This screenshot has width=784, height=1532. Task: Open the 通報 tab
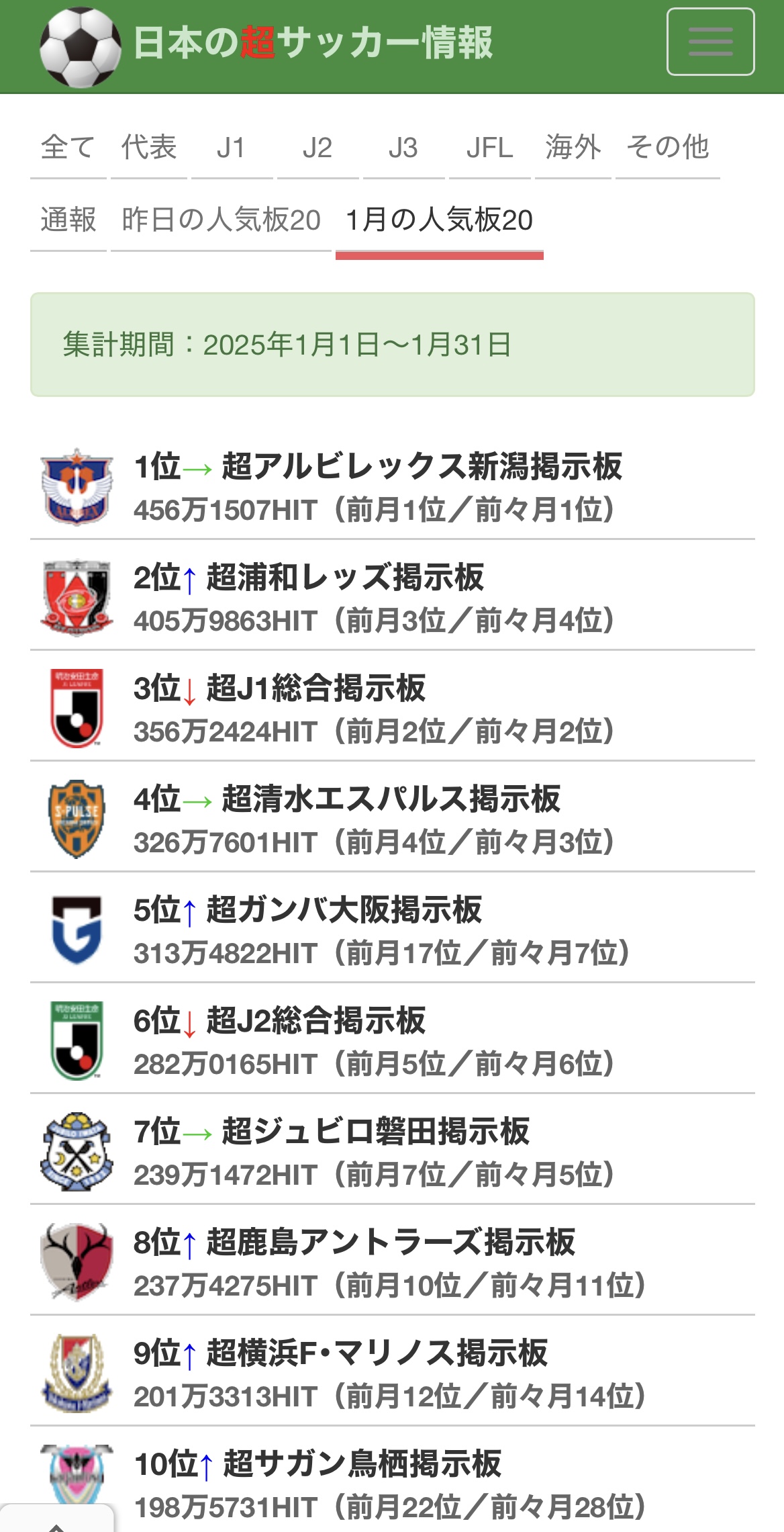point(68,220)
